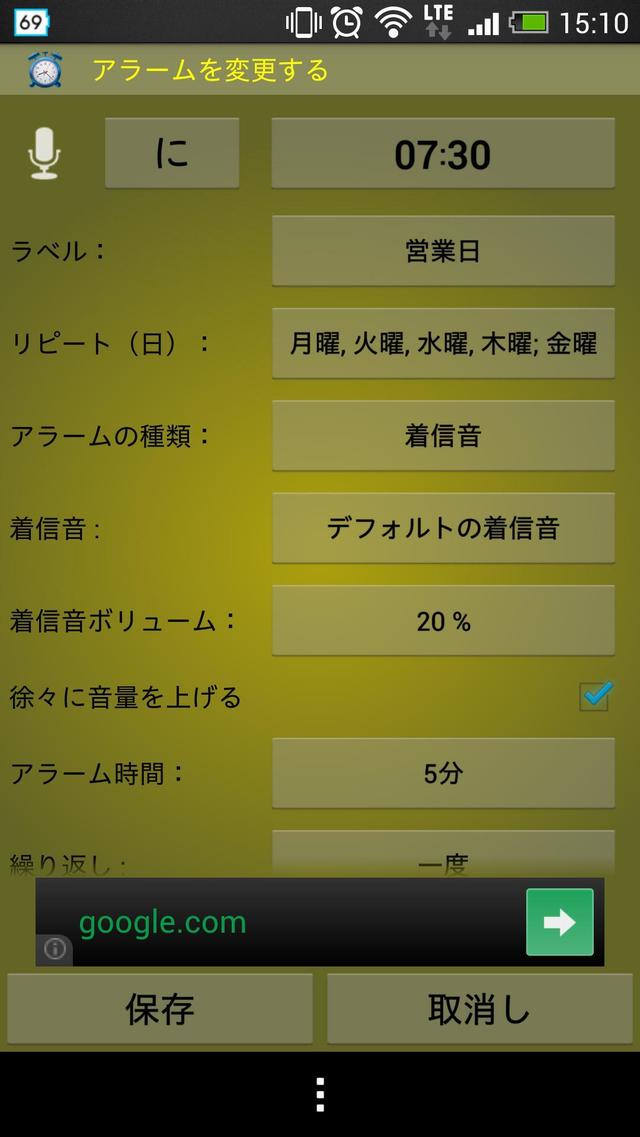This screenshot has height=1137, width=640.
Task: Edit the 営業日 label
Action: (x=443, y=251)
